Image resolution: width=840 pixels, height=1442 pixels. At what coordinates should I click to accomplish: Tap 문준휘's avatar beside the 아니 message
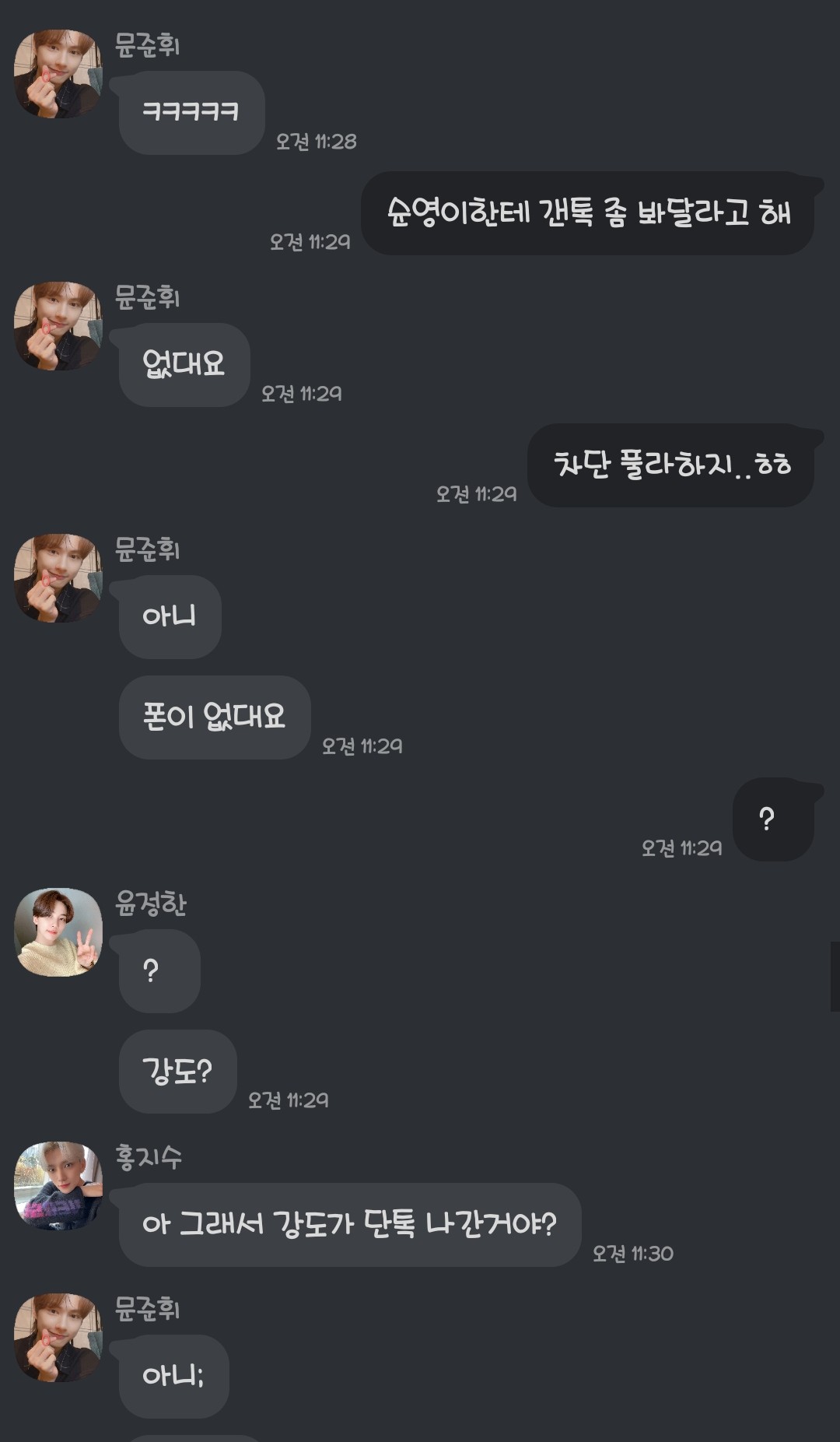[58, 578]
